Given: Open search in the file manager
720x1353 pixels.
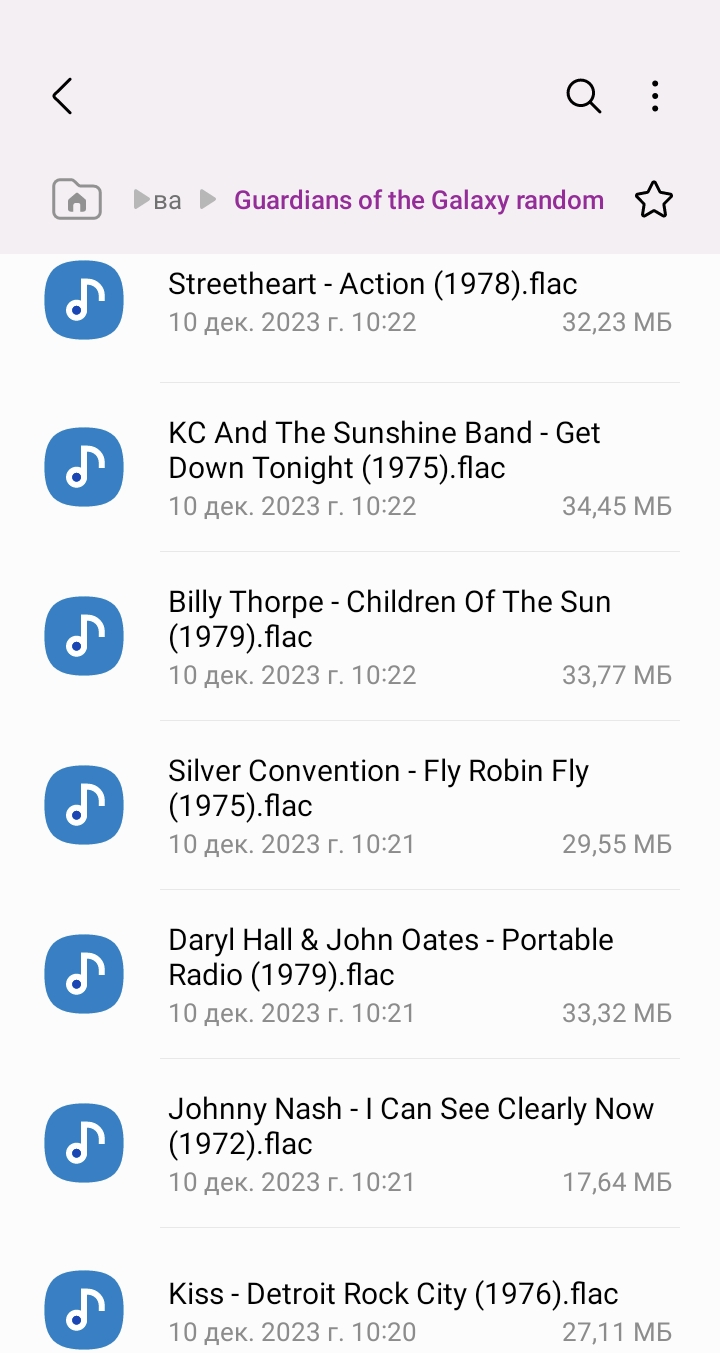Looking at the screenshot, I should pos(583,97).
